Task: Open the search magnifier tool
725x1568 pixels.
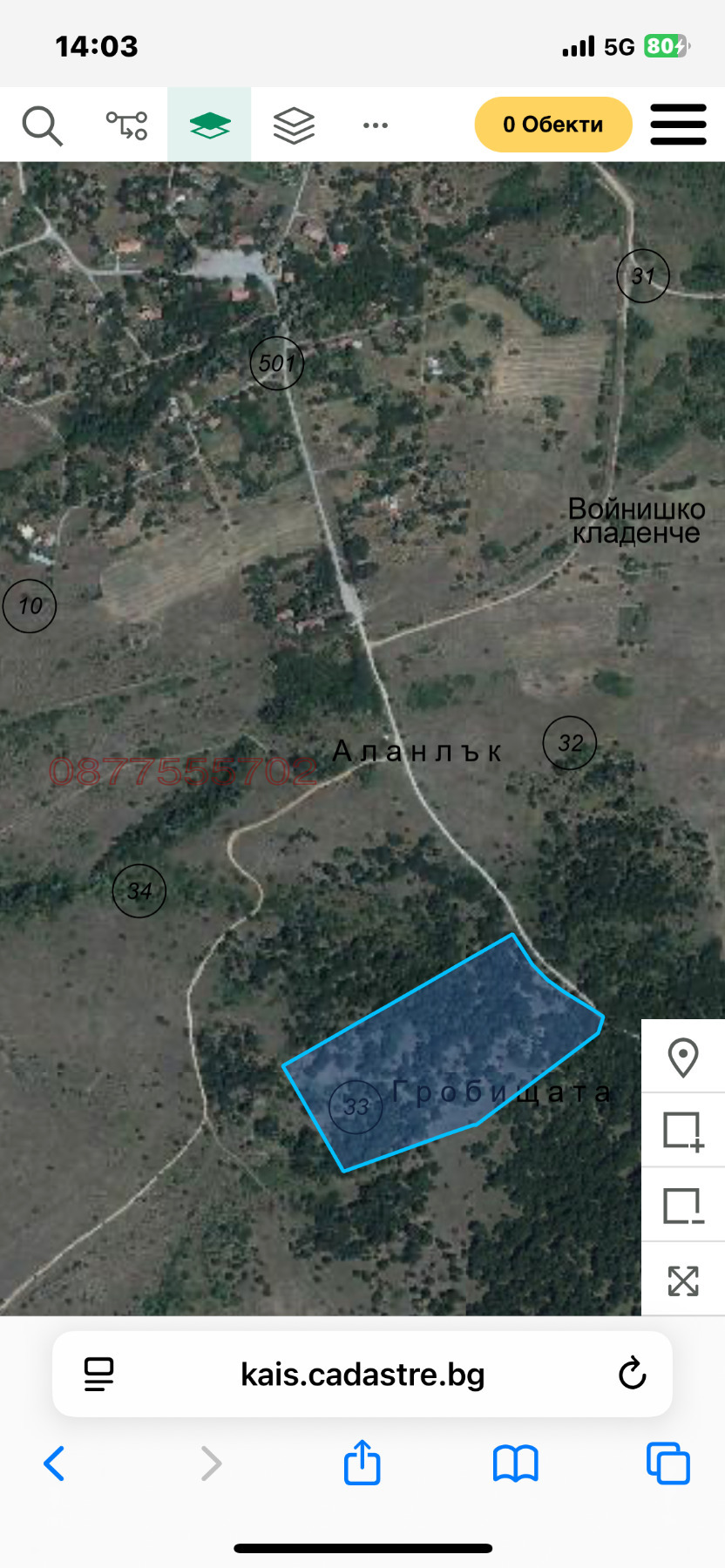Action: coord(42,125)
